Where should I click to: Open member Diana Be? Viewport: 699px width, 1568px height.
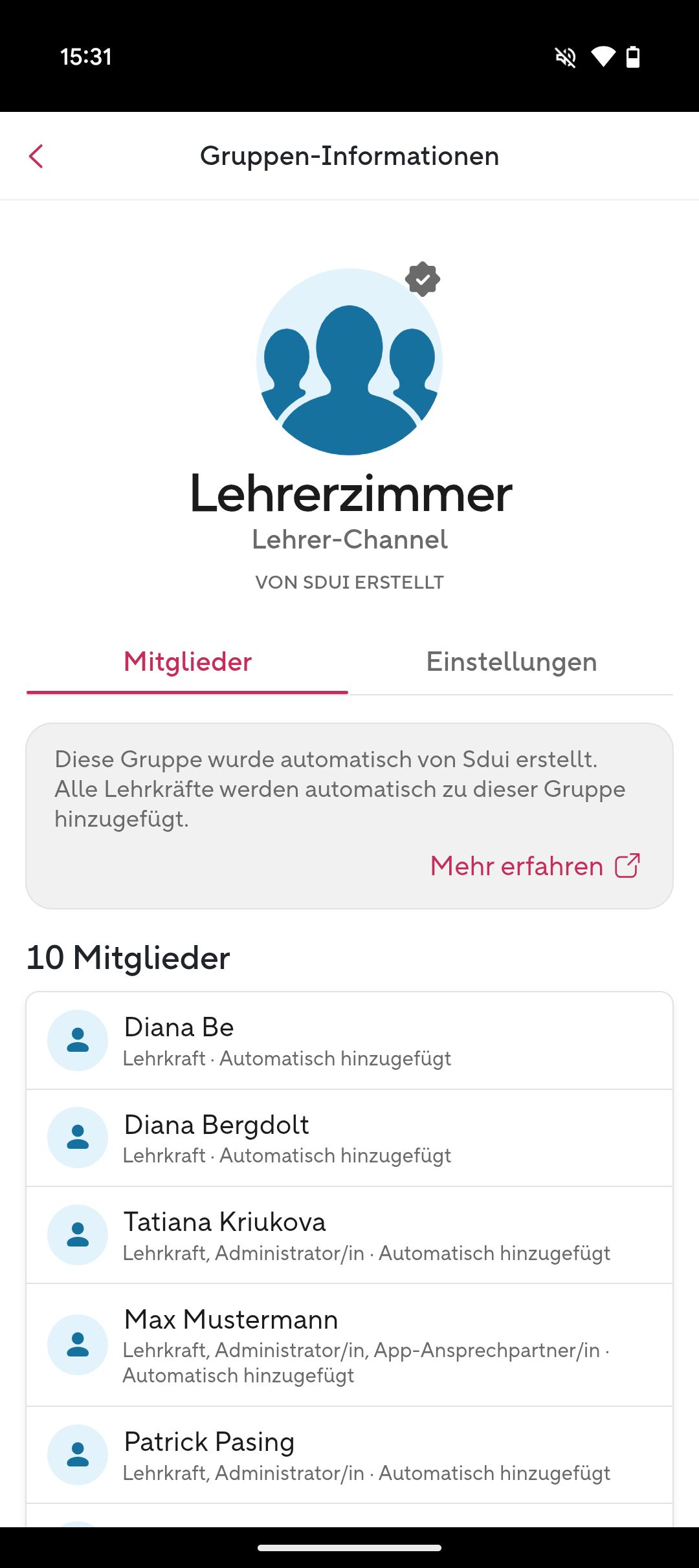349,1041
